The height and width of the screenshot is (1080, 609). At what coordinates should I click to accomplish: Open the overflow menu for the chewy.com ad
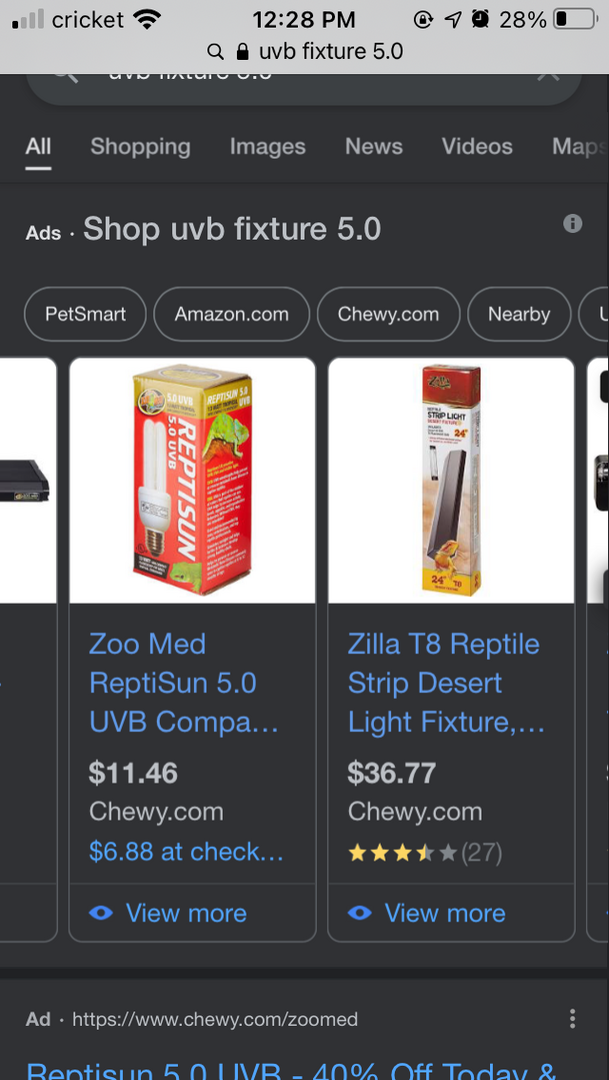coord(572,1019)
